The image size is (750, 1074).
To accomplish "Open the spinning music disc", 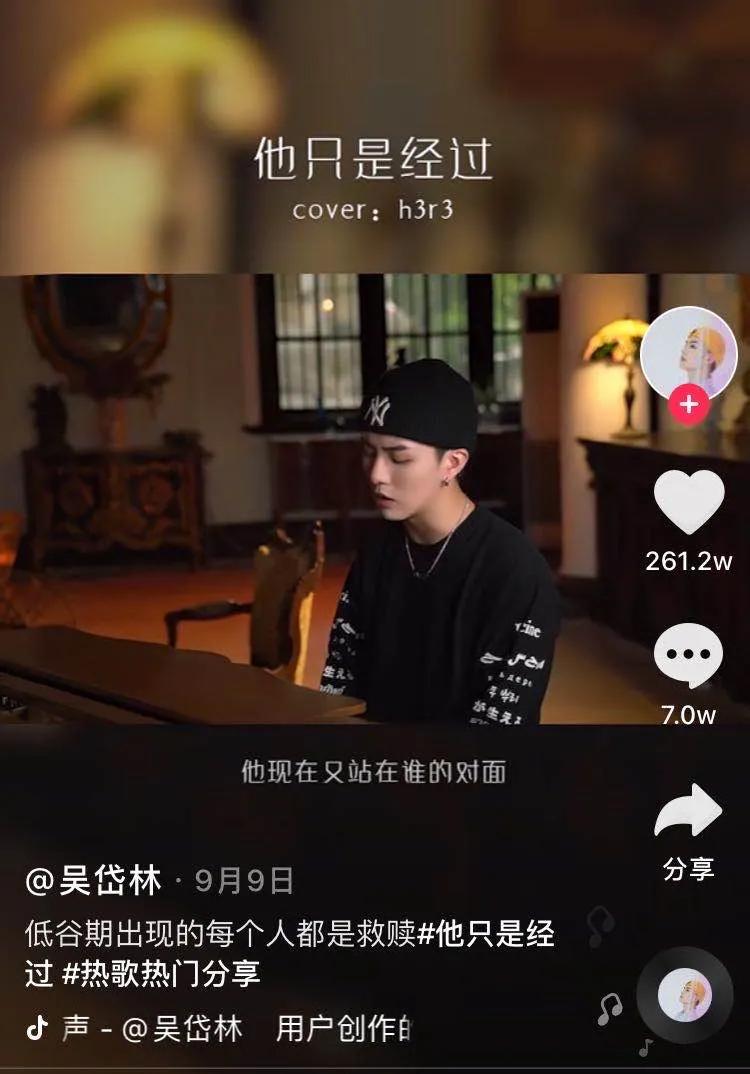I will 684,995.
